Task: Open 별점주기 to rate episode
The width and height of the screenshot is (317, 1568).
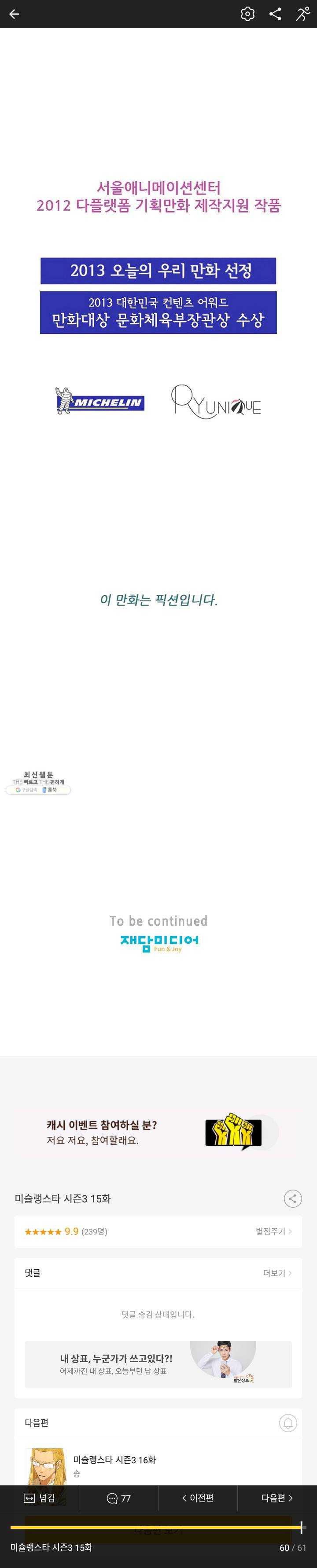Action: 273,1231
